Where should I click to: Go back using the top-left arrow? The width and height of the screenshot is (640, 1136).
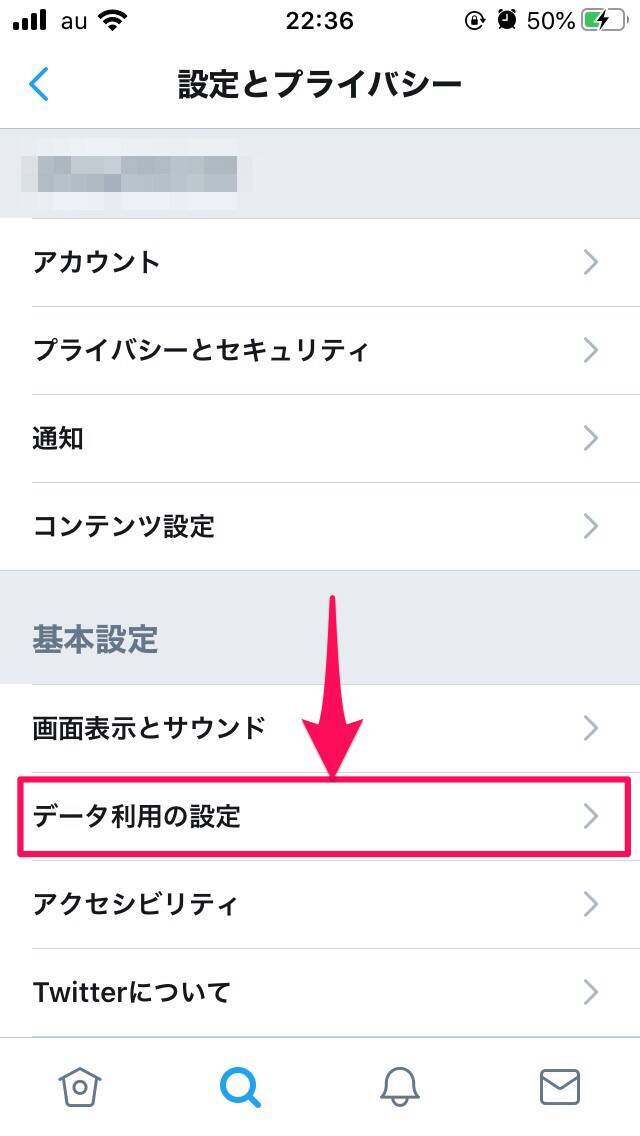point(39,85)
